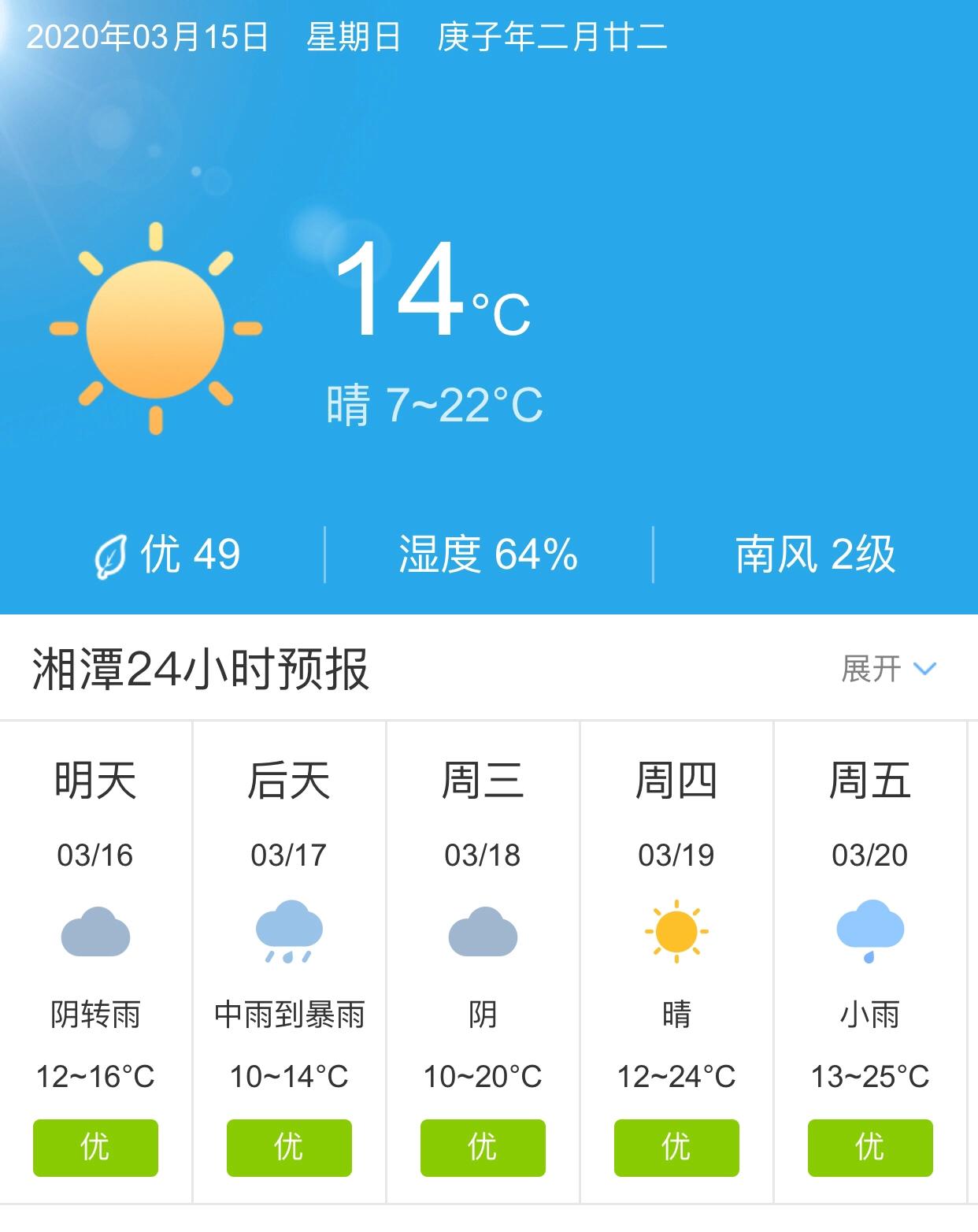
Task: Select the sun icon under 周四 03/19
Action: pyautogui.click(x=676, y=932)
